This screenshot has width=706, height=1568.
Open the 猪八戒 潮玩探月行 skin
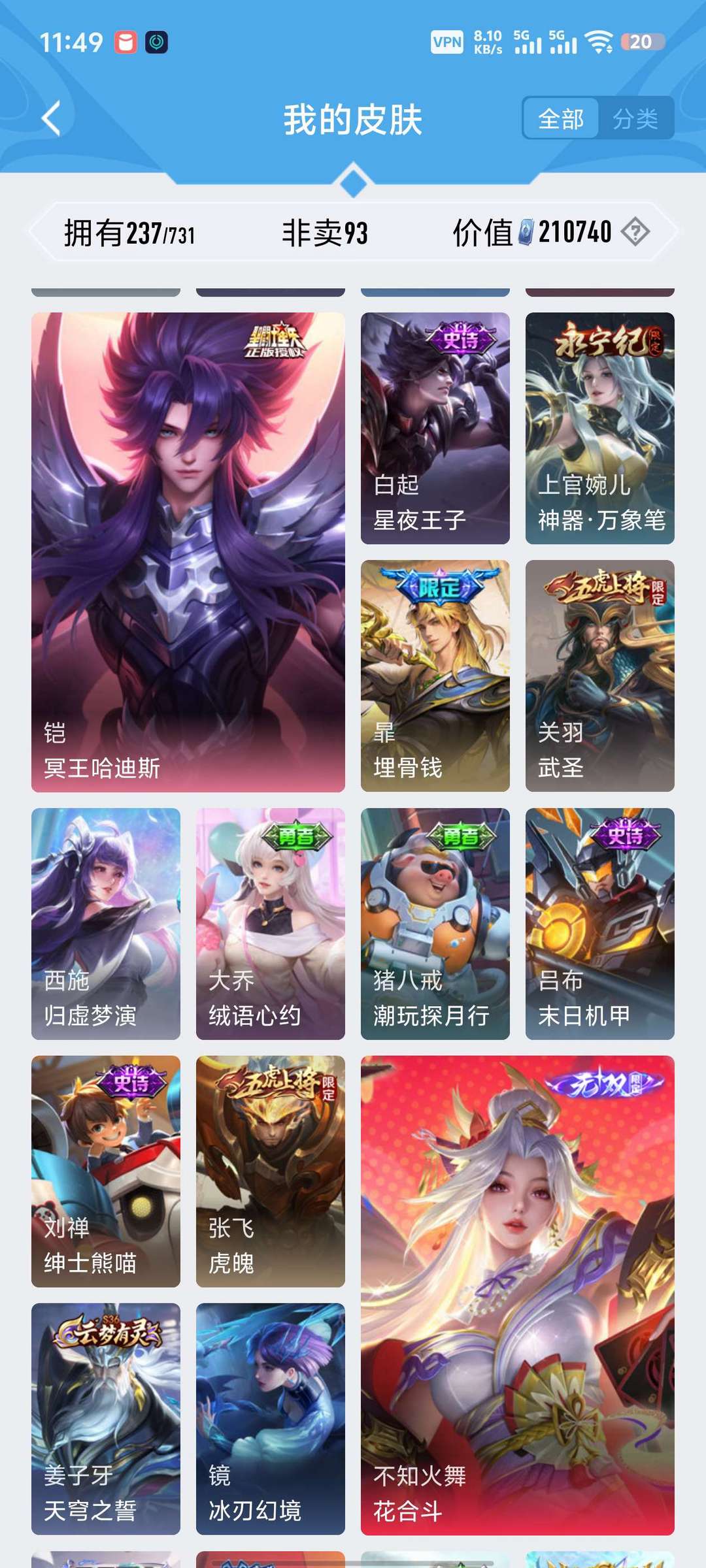pos(435,924)
